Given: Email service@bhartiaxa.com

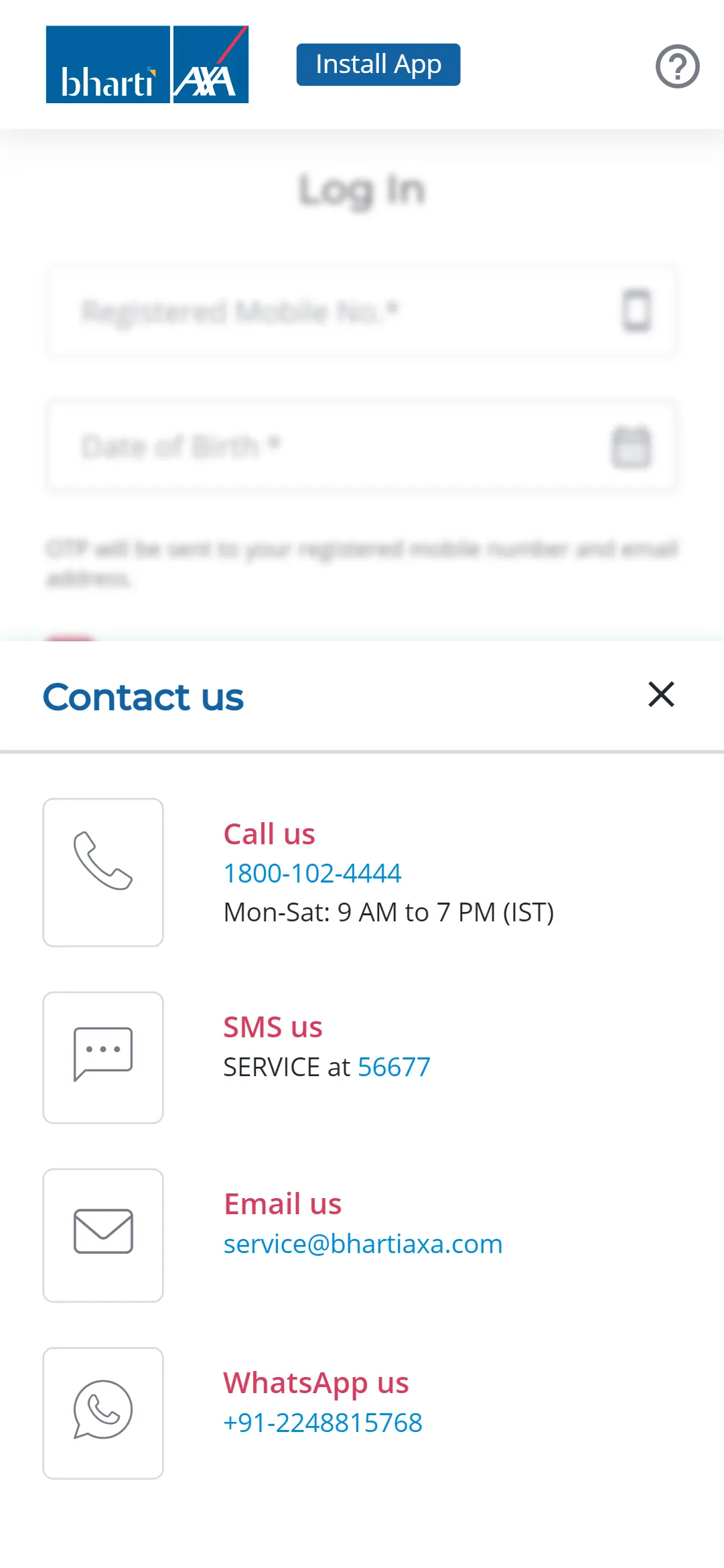Looking at the screenshot, I should [362, 1244].
